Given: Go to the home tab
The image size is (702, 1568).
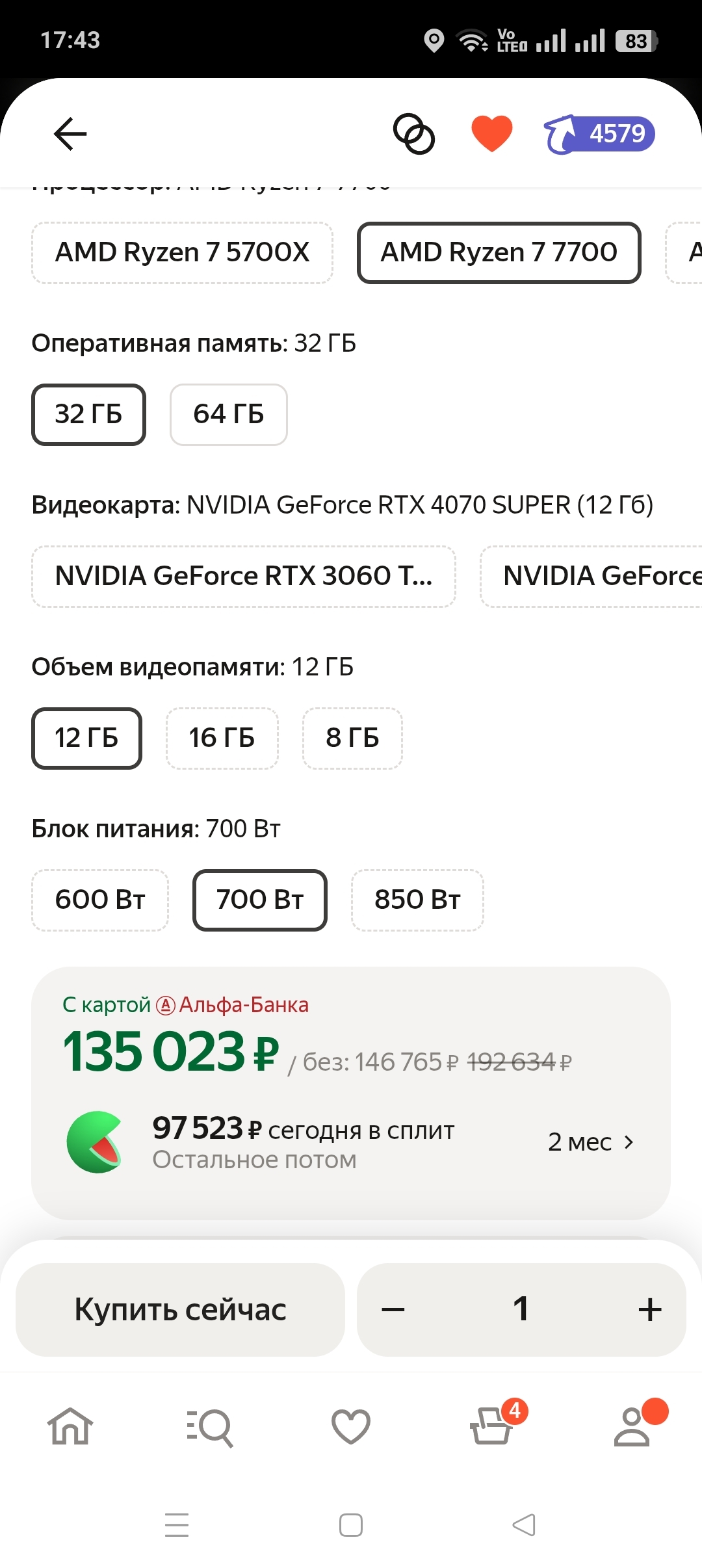Looking at the screenshot, I should [70, 1426].
